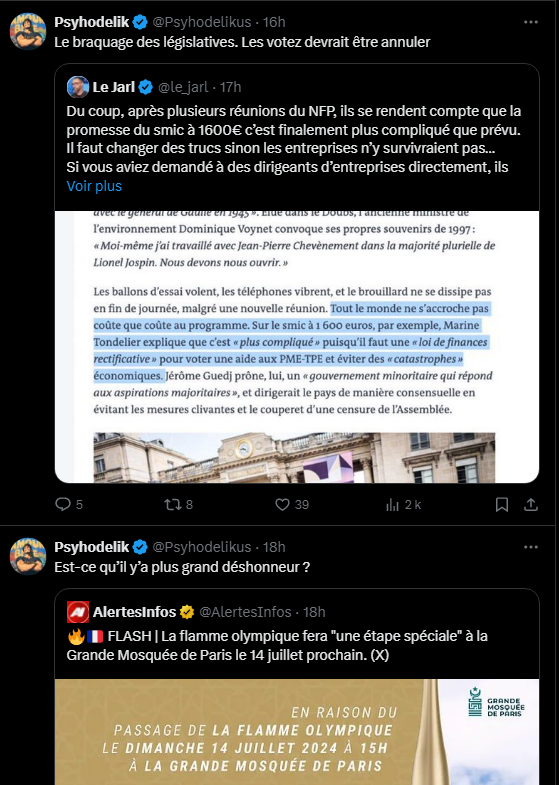Open Le Jarl's profile name in quote
This screenshot has width=559, height=785.
[x=114, y=87]
